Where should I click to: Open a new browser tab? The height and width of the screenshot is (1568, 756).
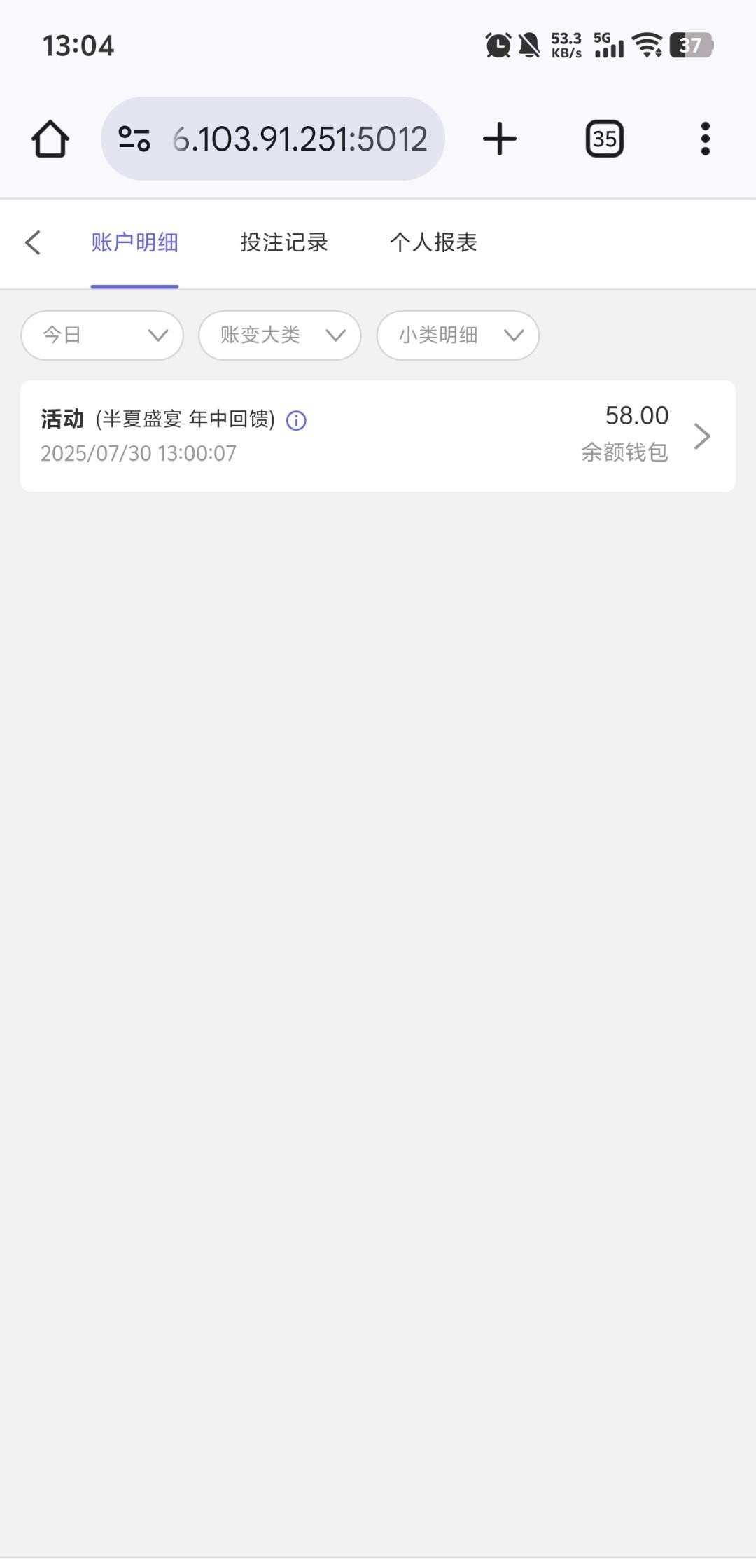click(x=500, y=139)
